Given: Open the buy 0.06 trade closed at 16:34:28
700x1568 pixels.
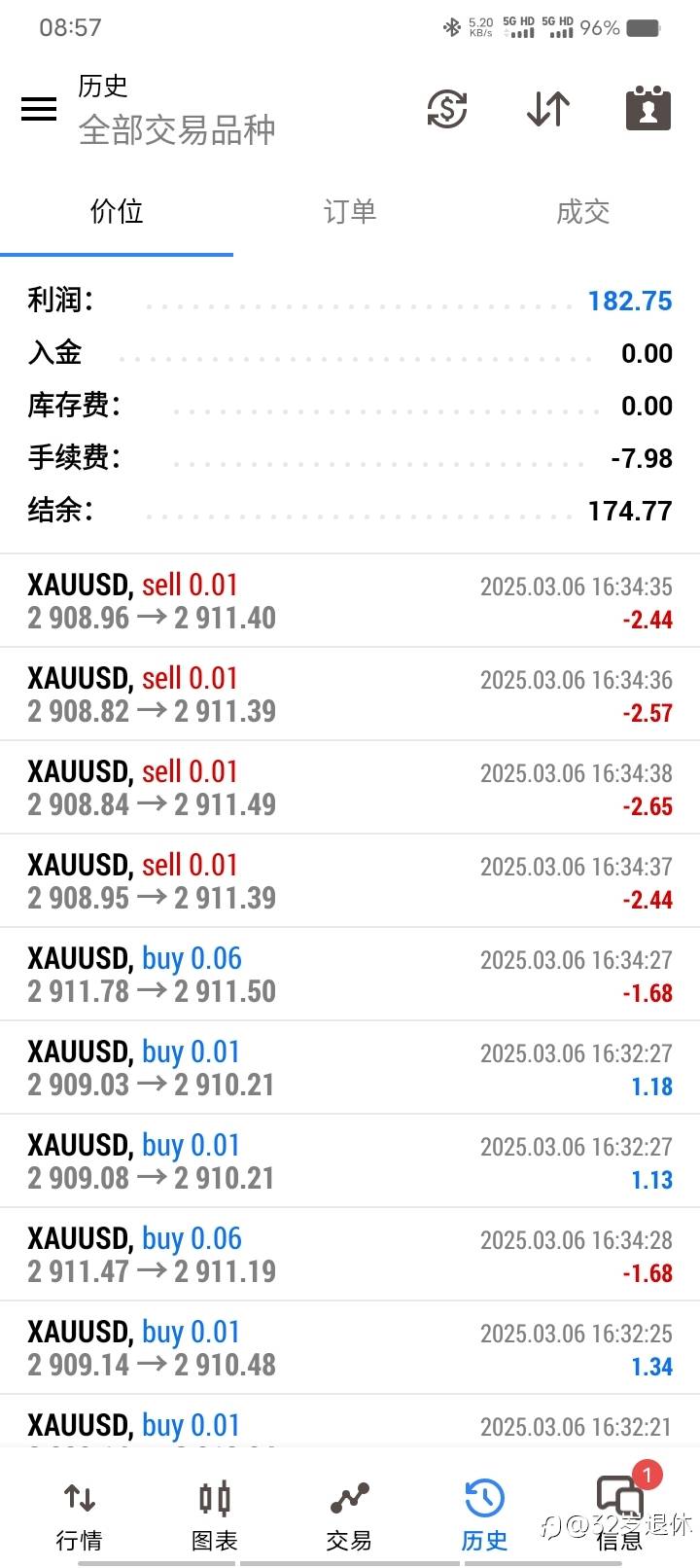Looking at the screenshot, I should click(x=350, y=1255).
